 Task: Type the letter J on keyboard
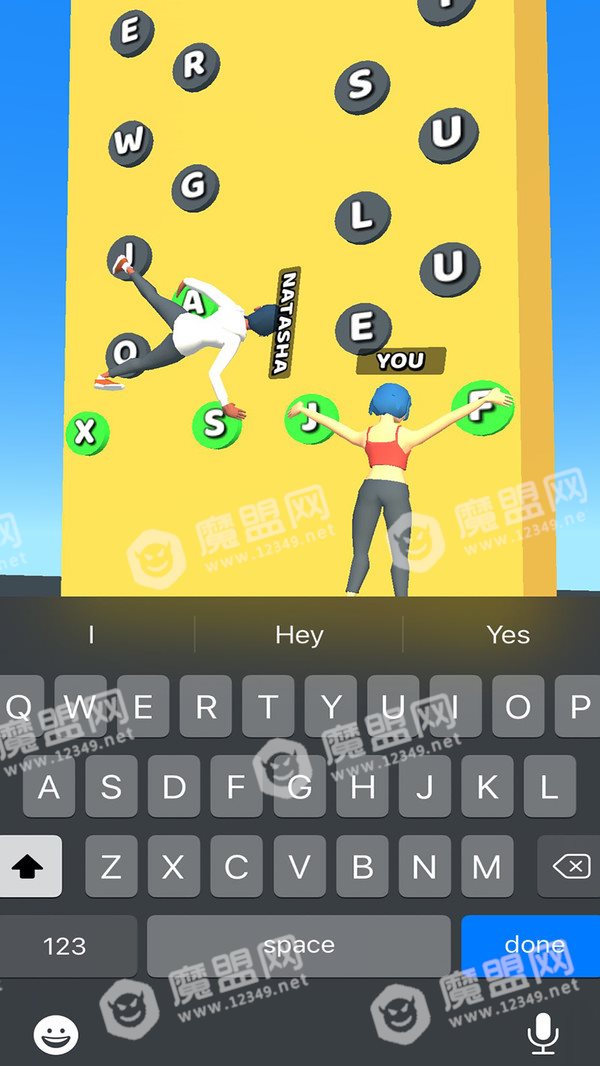(425, 787)
